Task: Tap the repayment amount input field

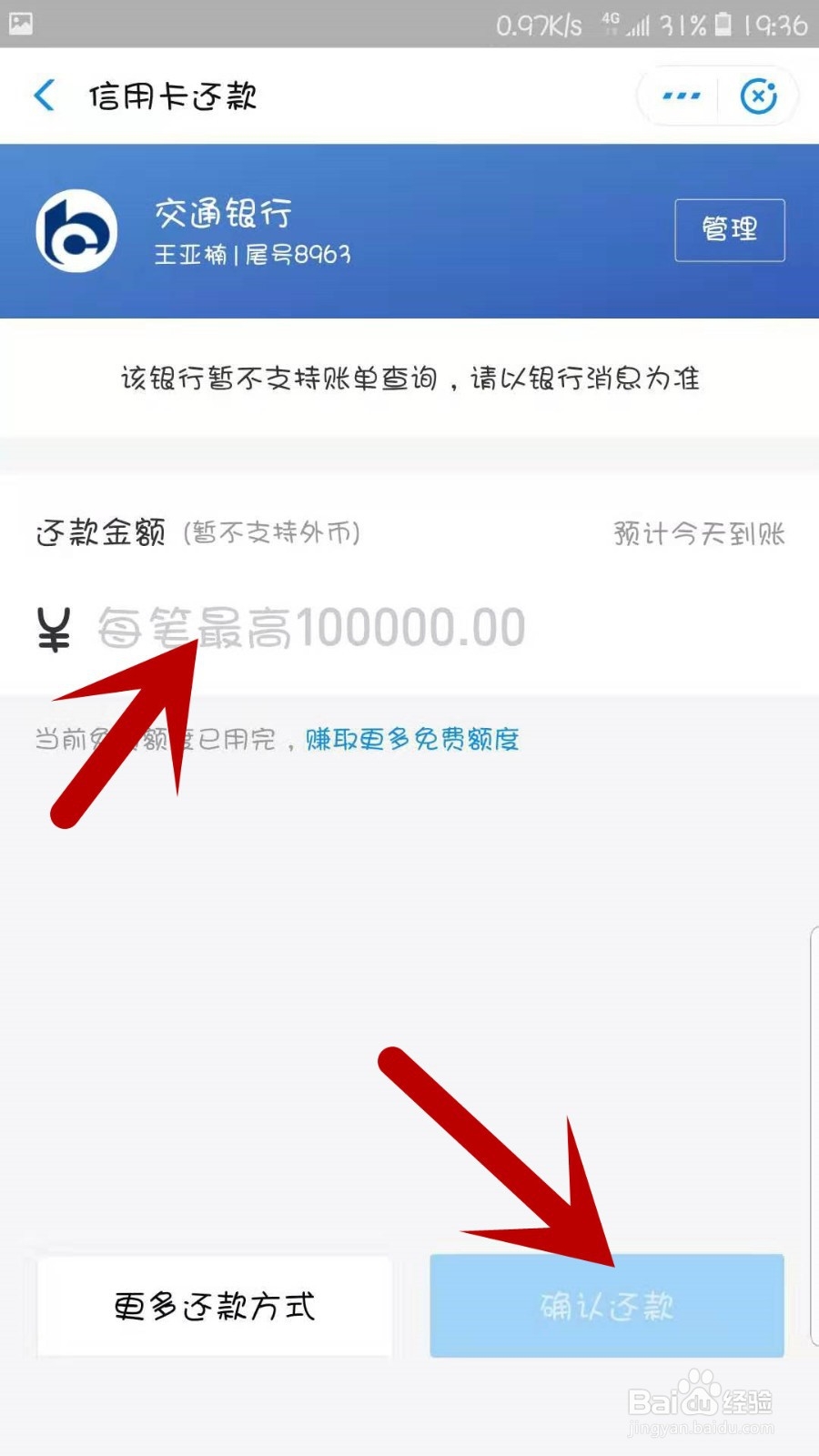Action: [364, 628]
